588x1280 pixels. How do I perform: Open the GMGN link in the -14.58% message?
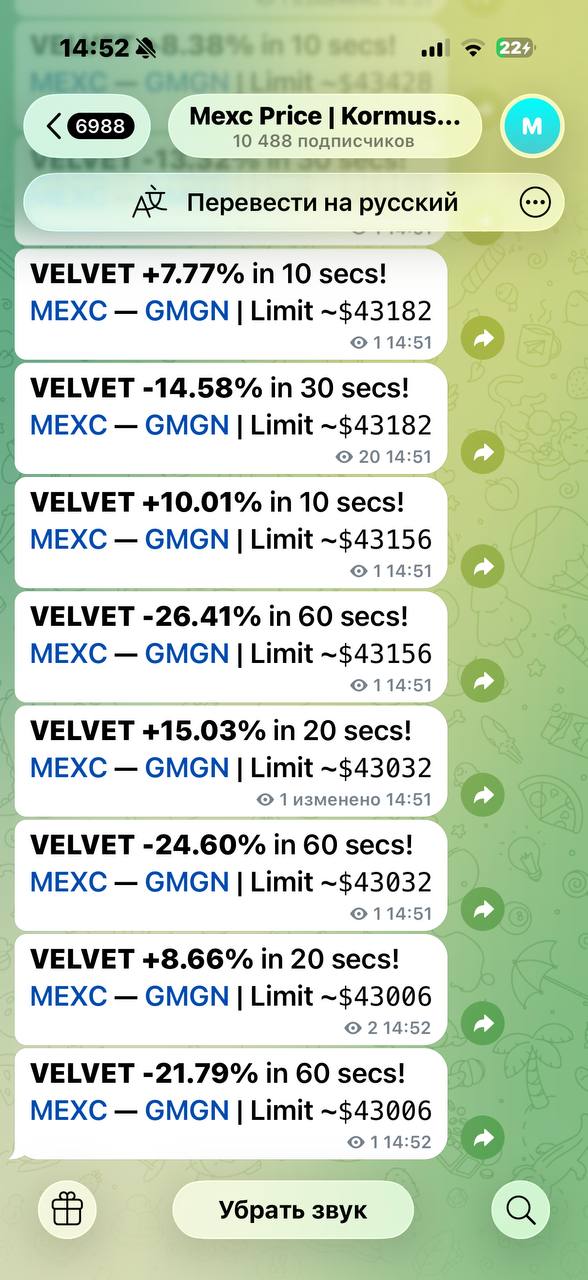click(x=187, y=424)
